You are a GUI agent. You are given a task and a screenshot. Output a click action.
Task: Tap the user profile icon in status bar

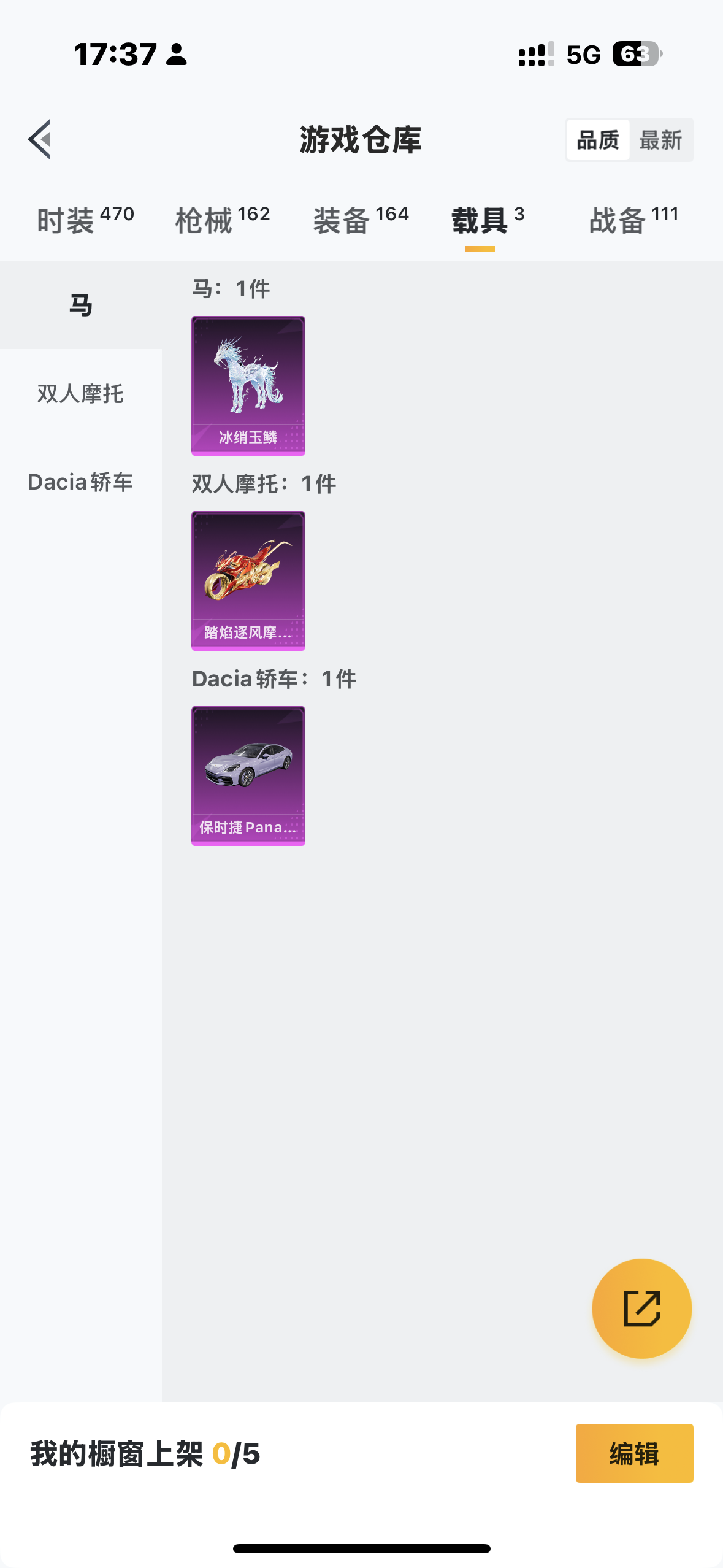(x=177, y=56)
